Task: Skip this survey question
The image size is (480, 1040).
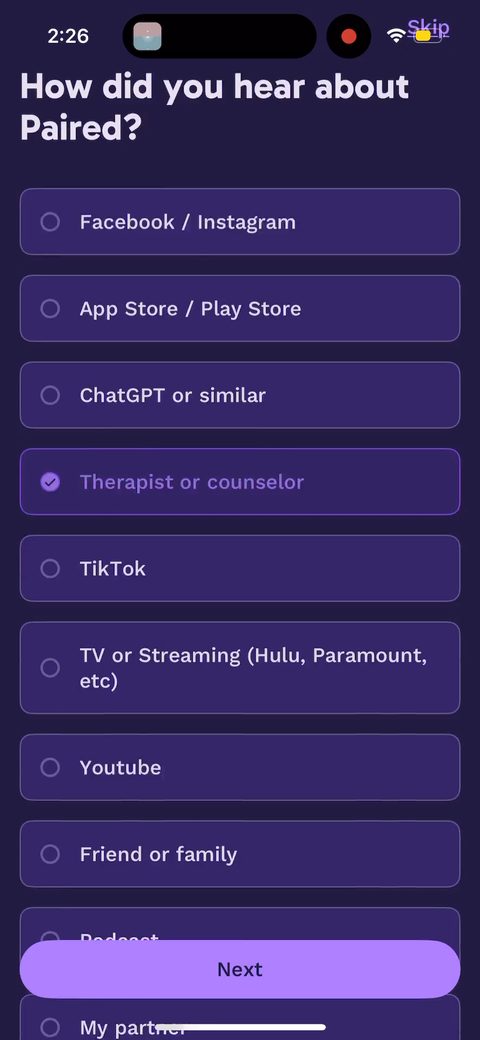Action: pos(428,28)
